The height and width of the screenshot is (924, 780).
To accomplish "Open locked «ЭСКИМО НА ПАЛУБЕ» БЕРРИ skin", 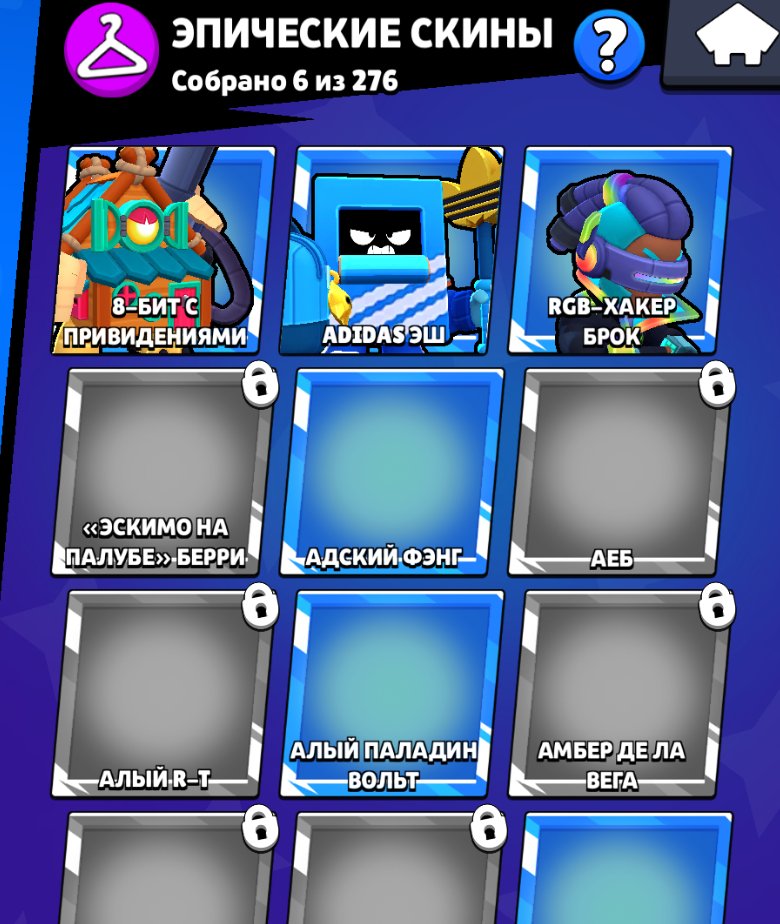I will 163,471.
